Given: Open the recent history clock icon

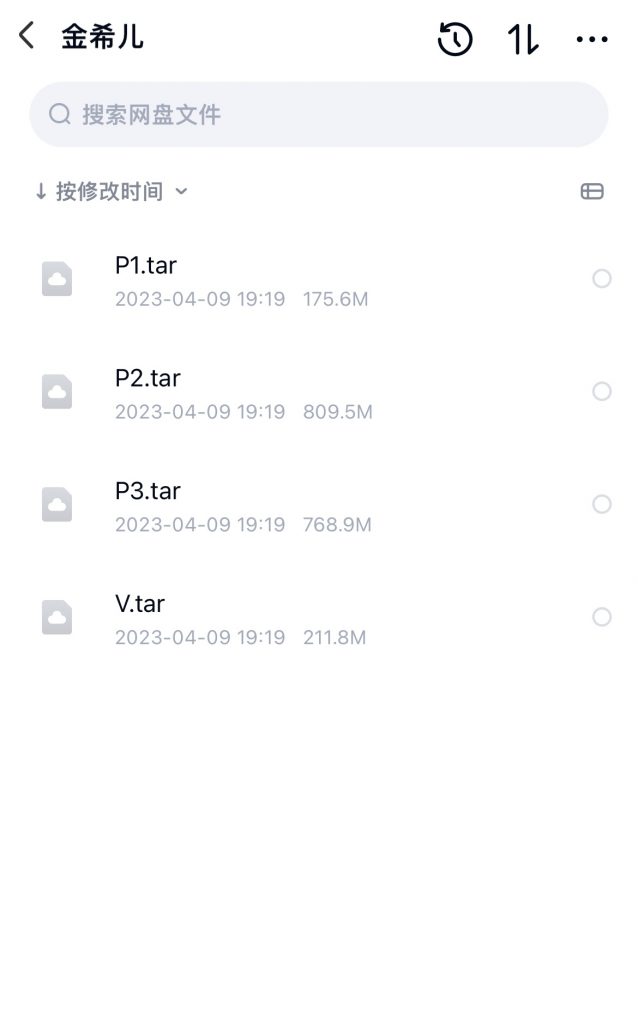Looking at the screenshot, I should [x=455, y=39].
